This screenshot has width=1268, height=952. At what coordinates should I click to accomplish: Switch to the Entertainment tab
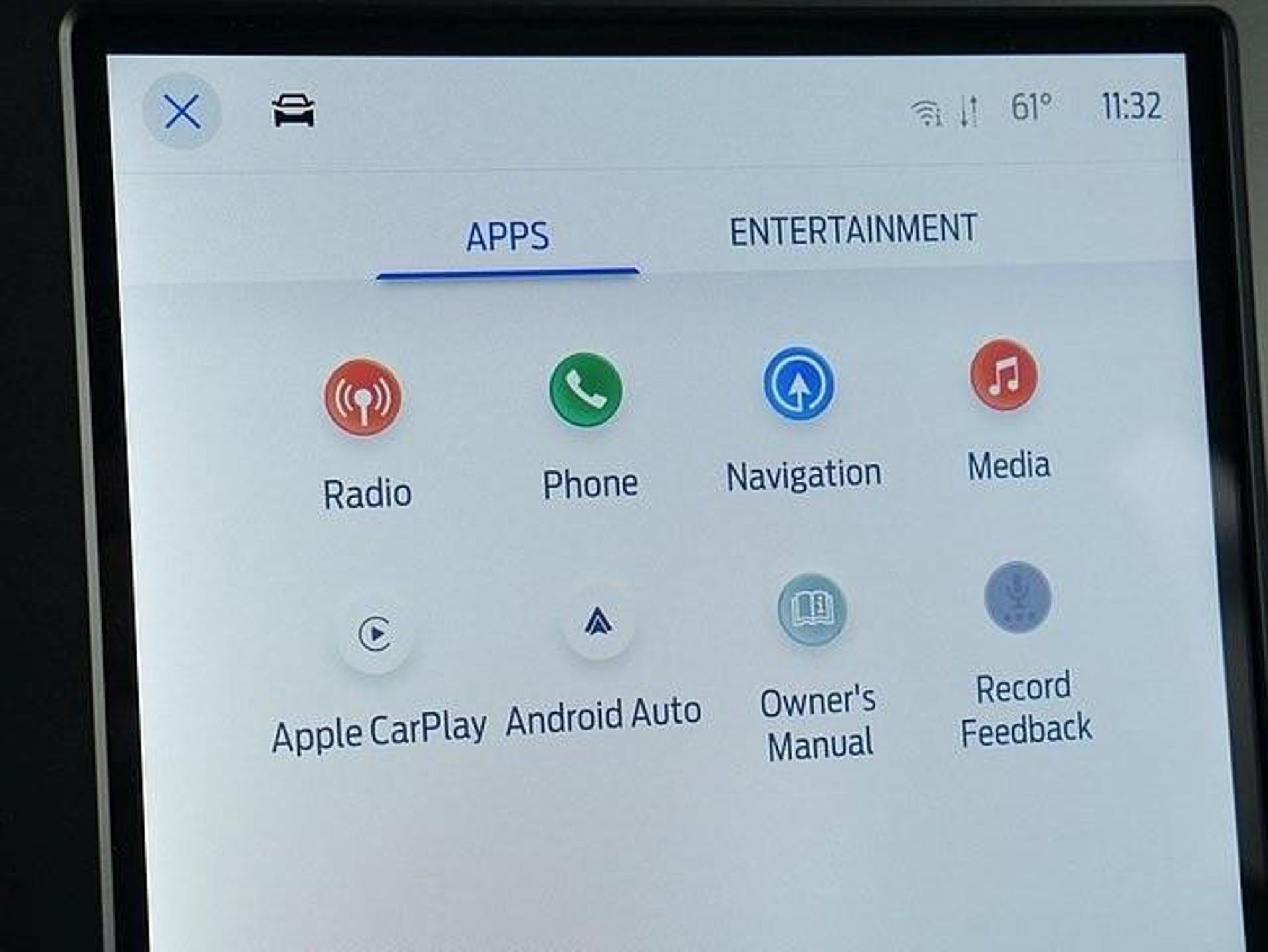pos(853,230)
